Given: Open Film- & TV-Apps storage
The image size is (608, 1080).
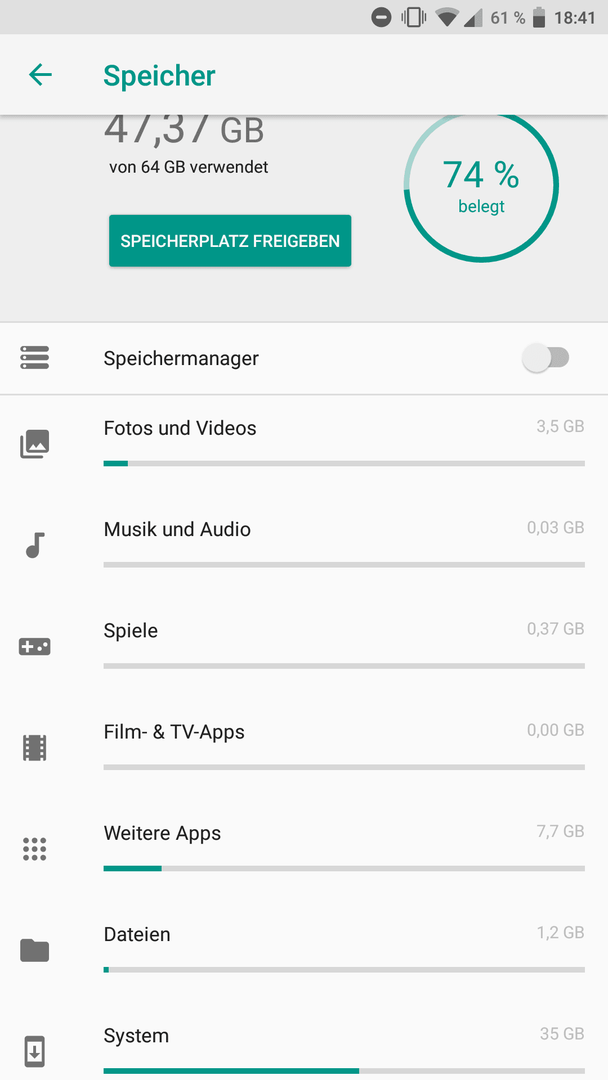Looking at the screenshot, I should 304,749.
